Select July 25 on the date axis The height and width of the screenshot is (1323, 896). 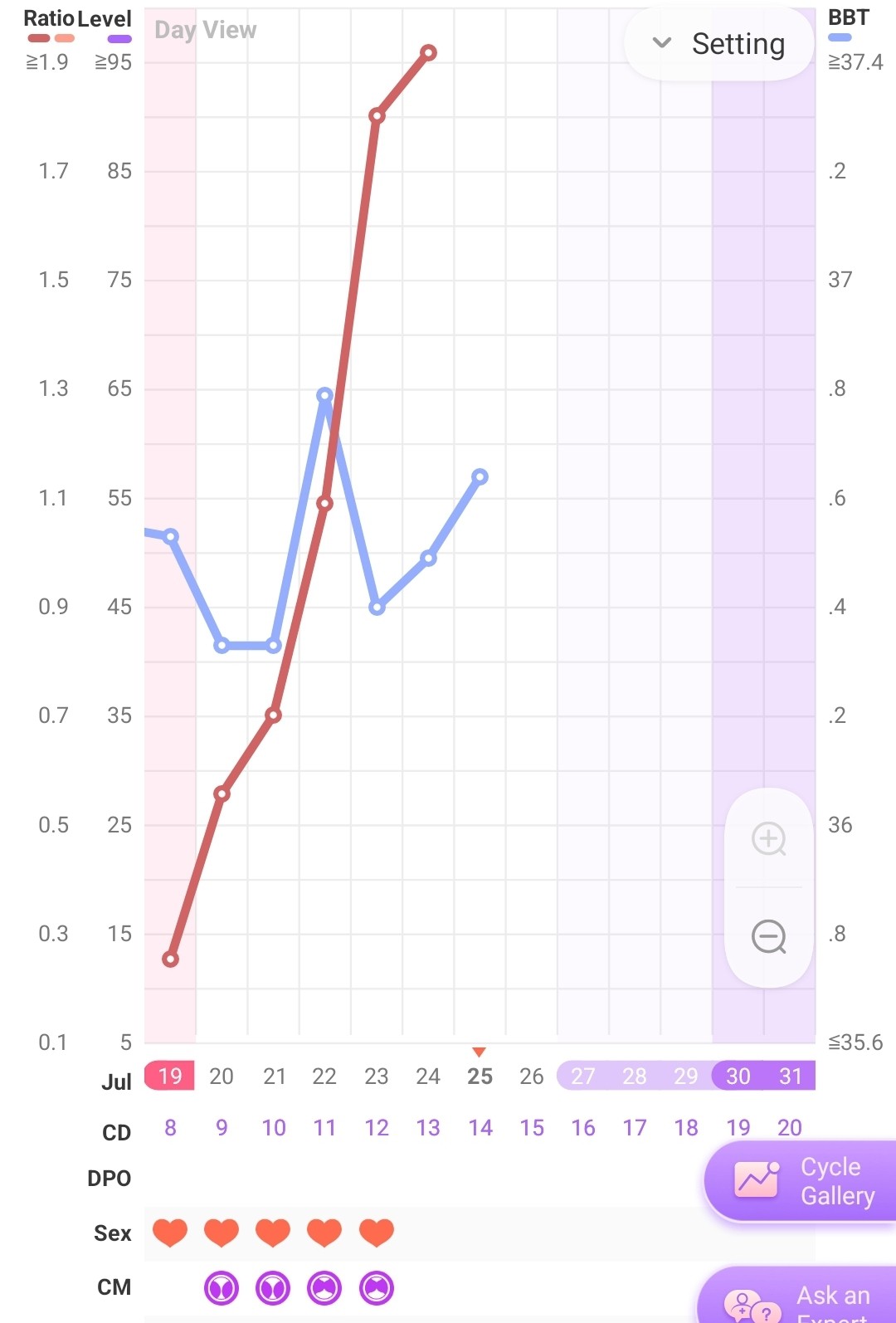click(480, 1076)
